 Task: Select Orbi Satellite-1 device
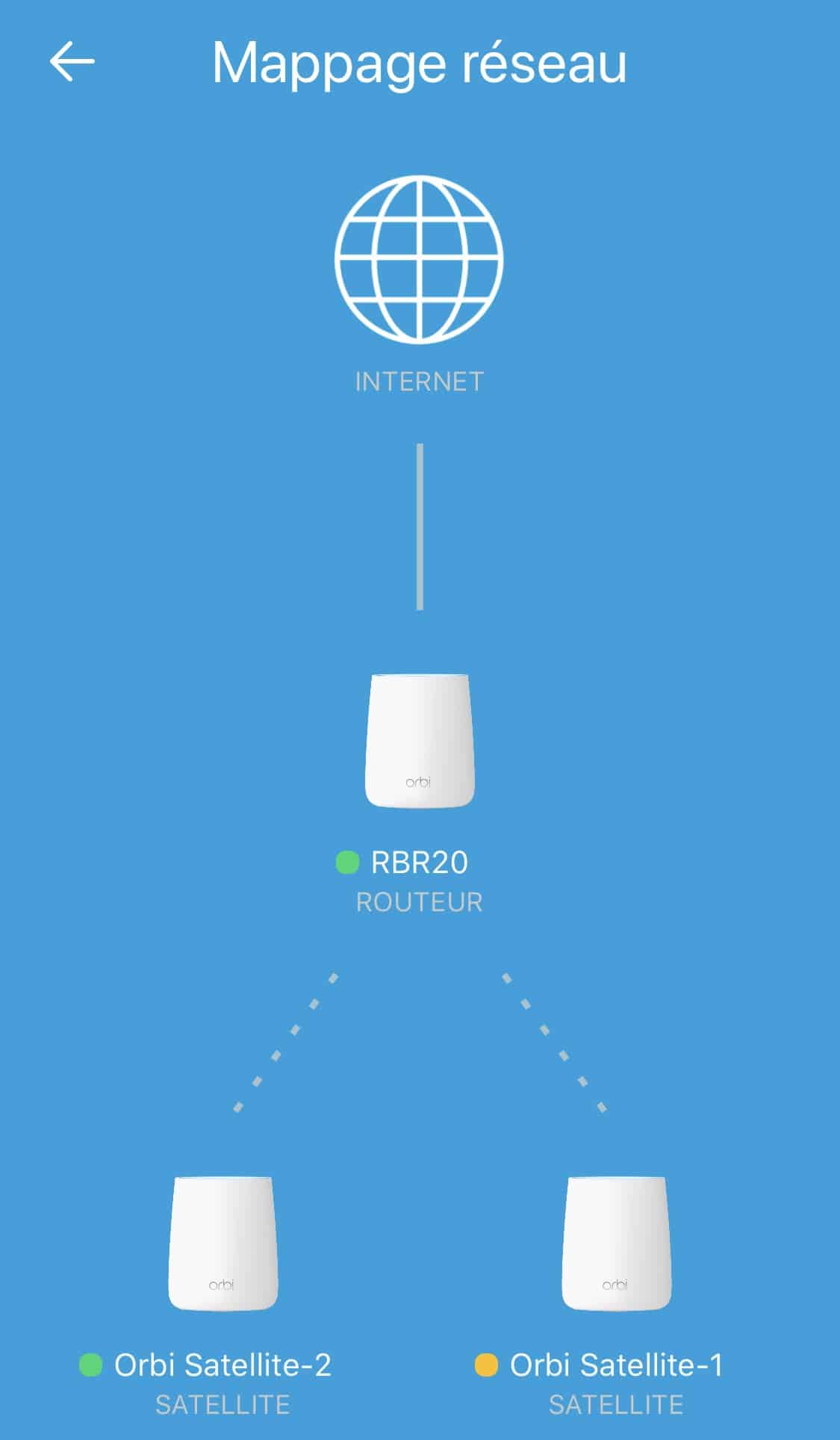point(616,1243)
